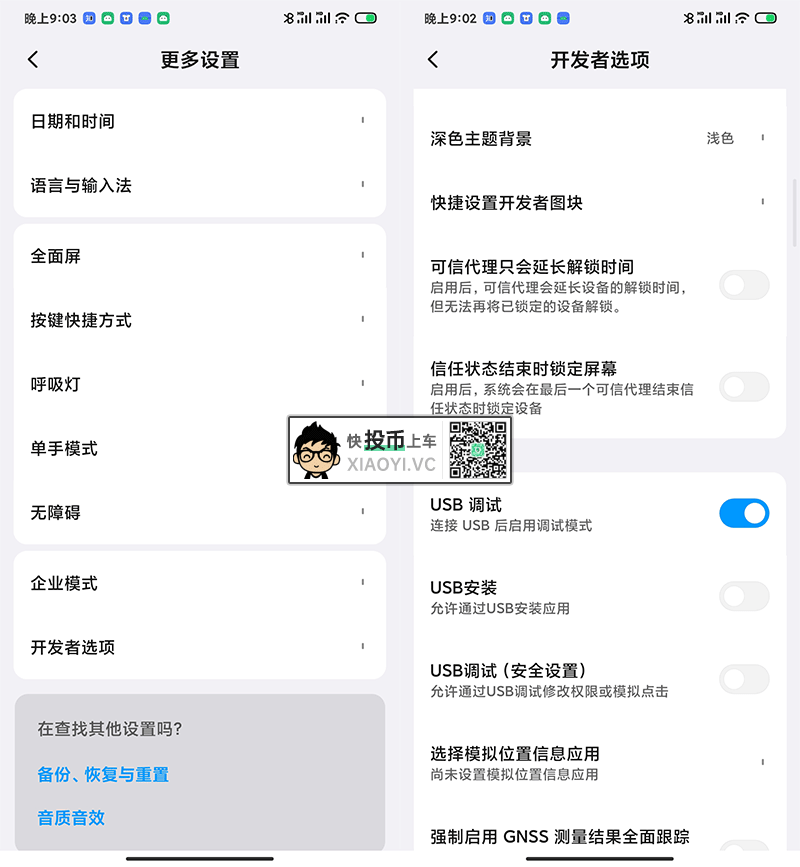
Task: Open the 深色主题背景 option
Action: (x=598, y=139)
